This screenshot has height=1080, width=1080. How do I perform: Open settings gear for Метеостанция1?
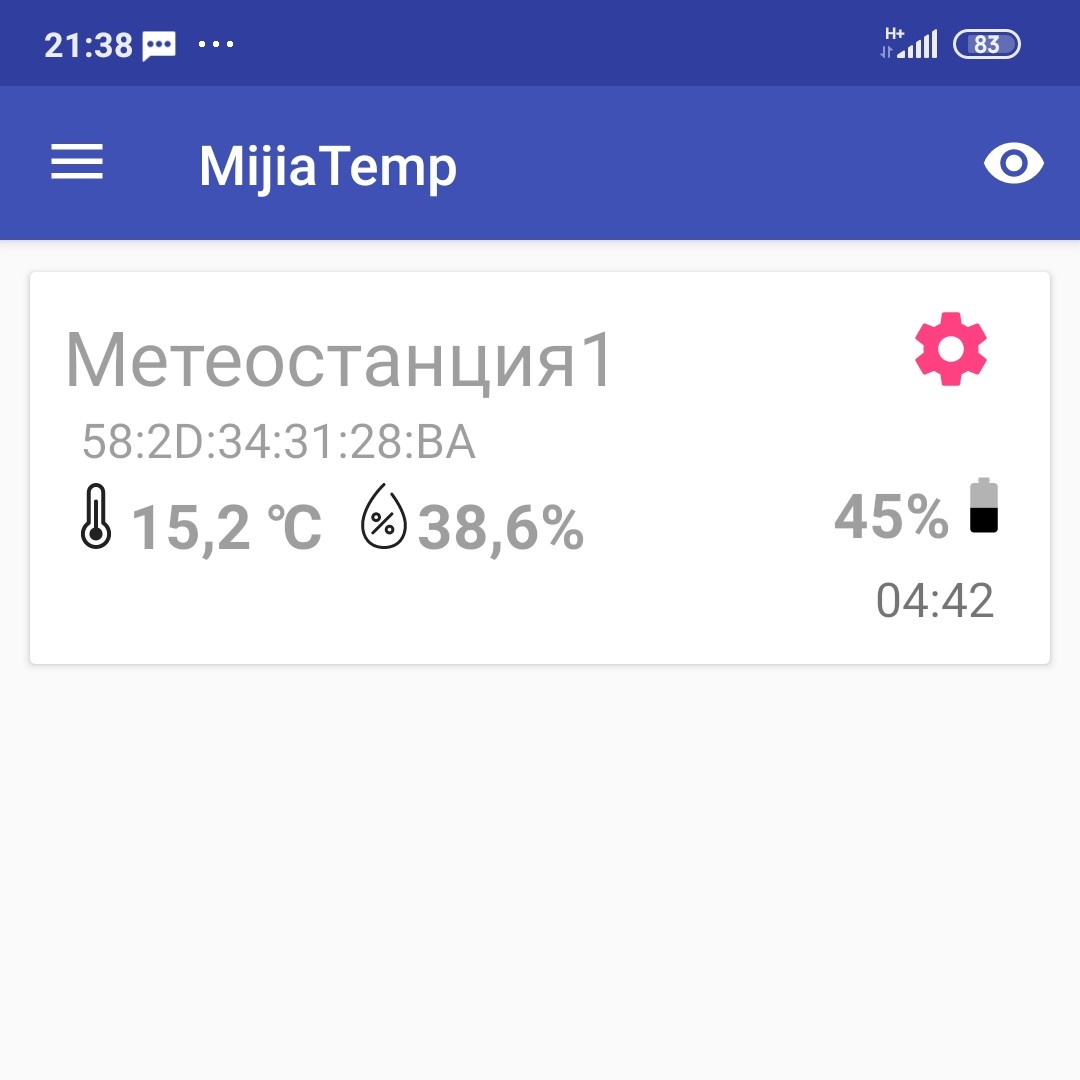950,349
